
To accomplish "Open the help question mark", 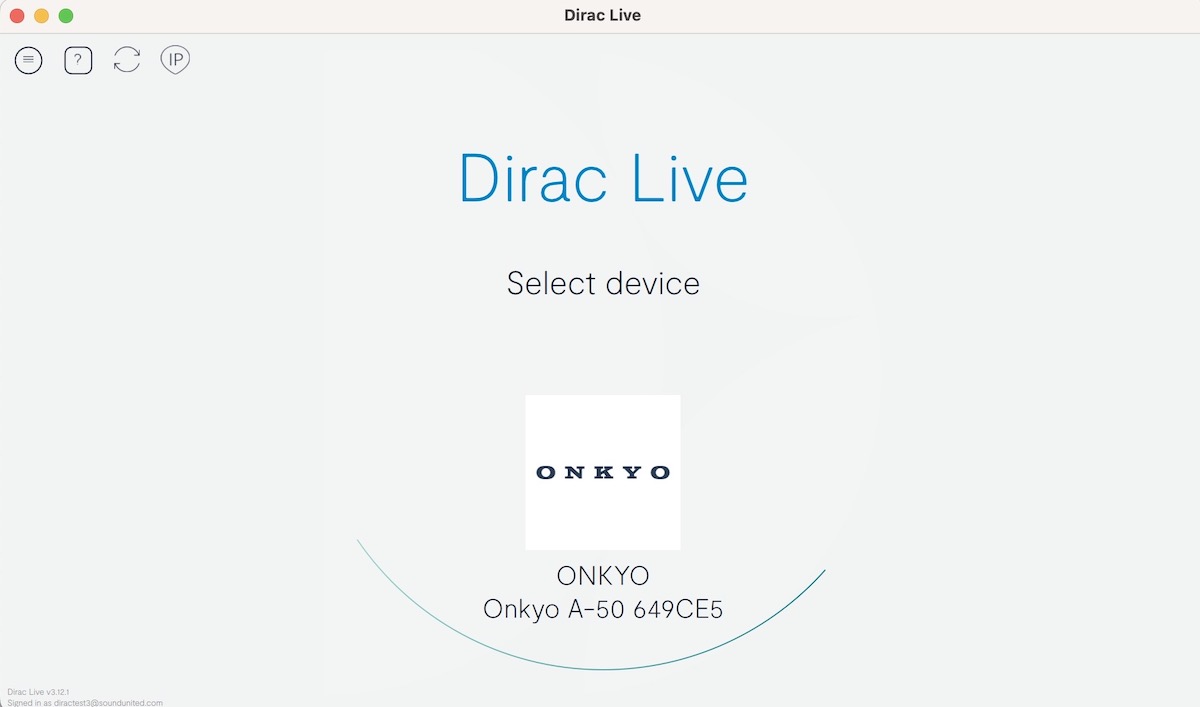I will point(78,60).
